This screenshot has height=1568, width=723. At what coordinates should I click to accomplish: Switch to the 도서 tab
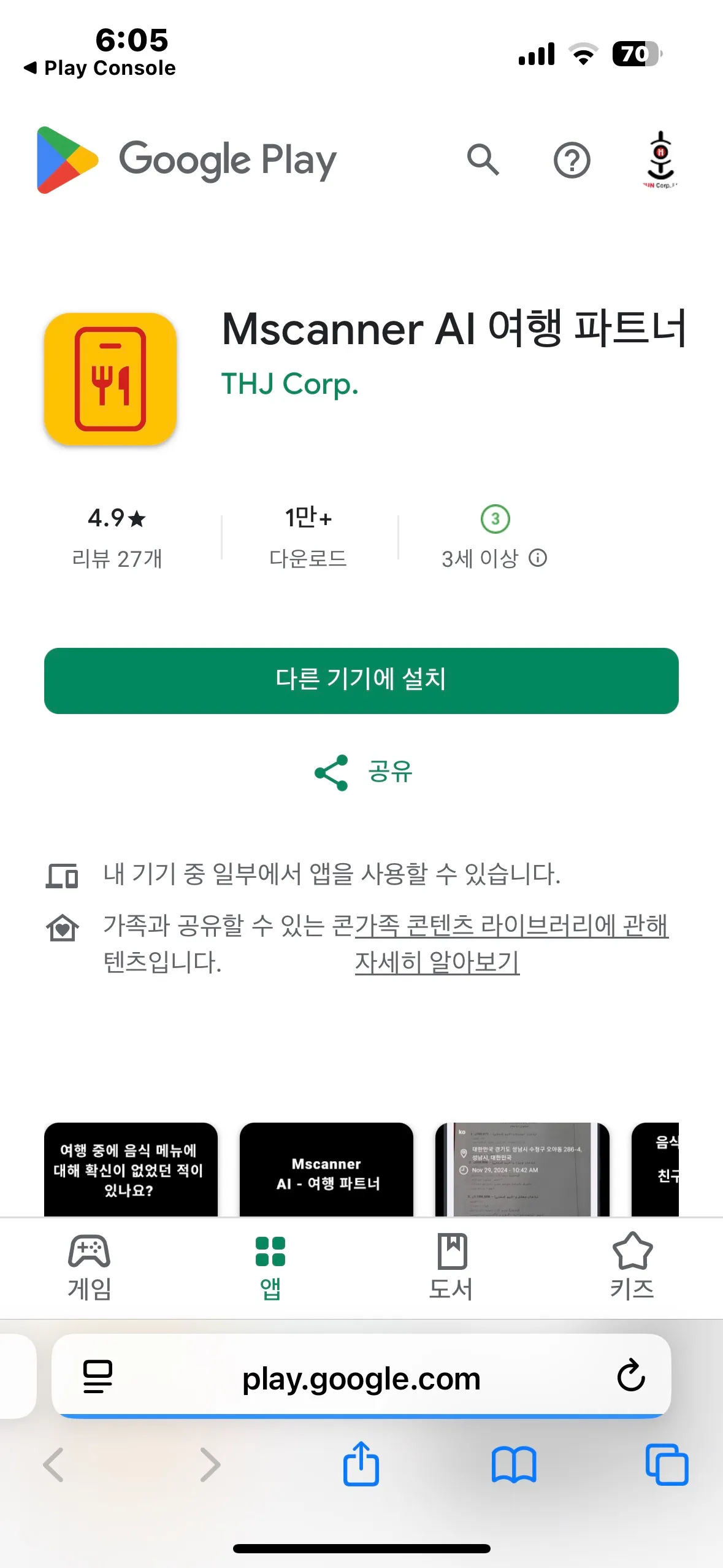(x=452, y=1266)
